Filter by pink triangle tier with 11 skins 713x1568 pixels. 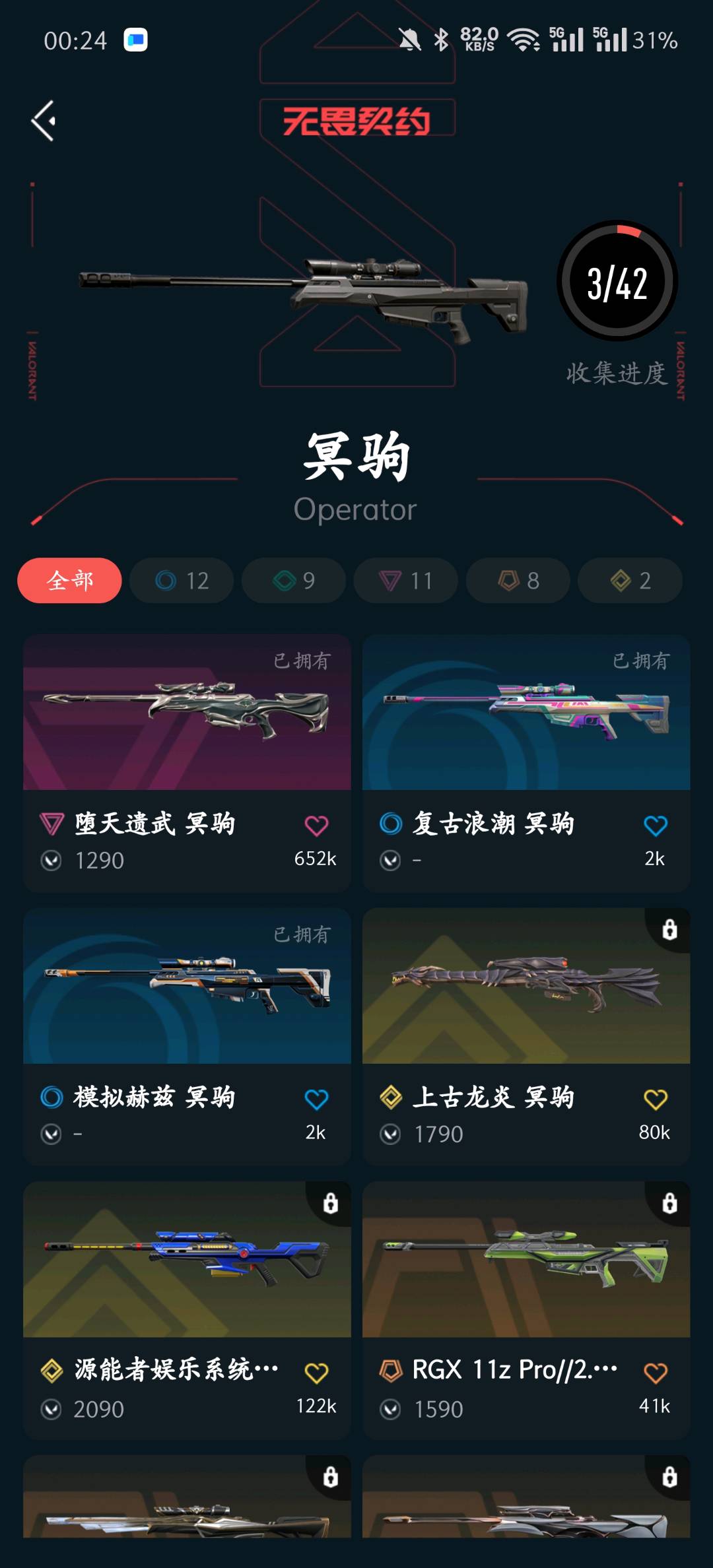click(405, 581)
